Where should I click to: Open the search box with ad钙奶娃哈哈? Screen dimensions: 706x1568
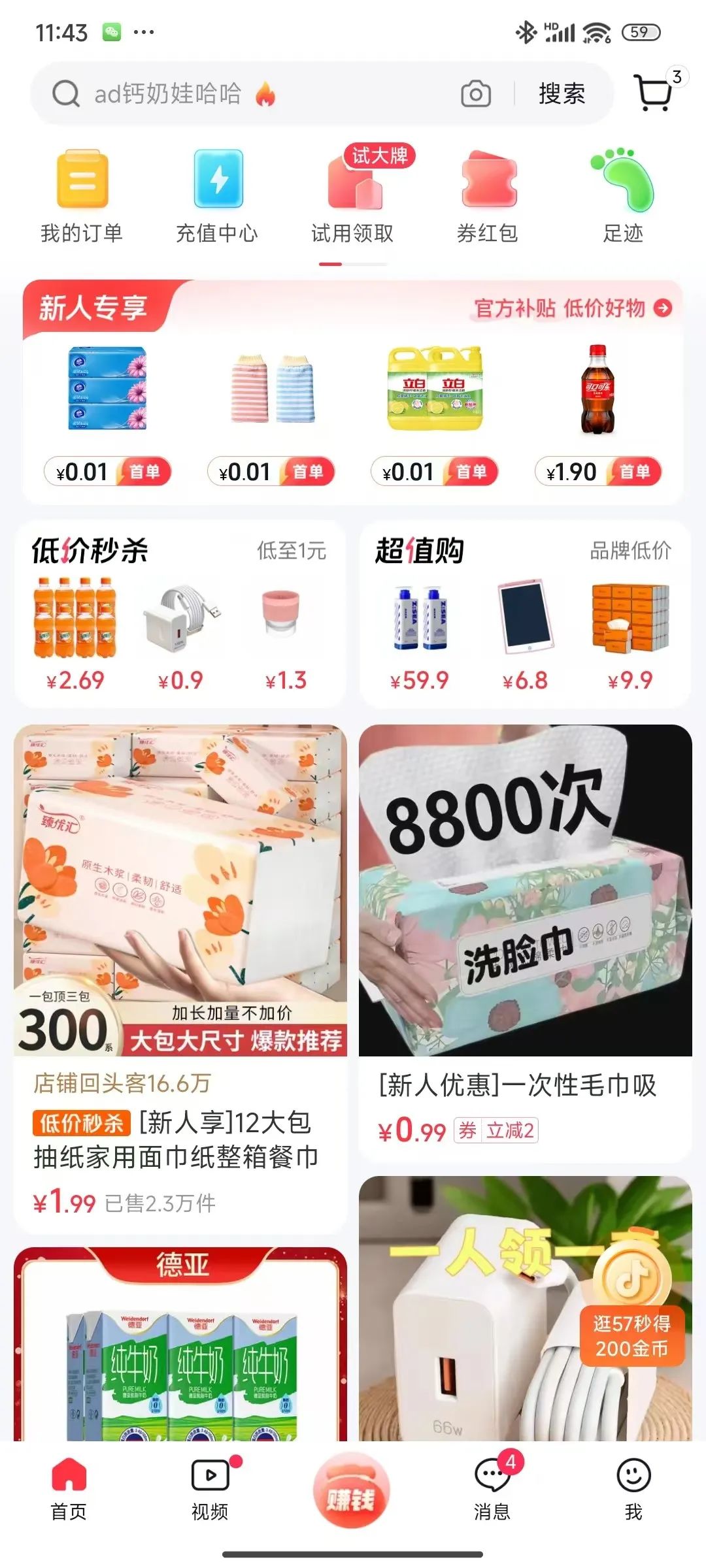pos(248,94)
